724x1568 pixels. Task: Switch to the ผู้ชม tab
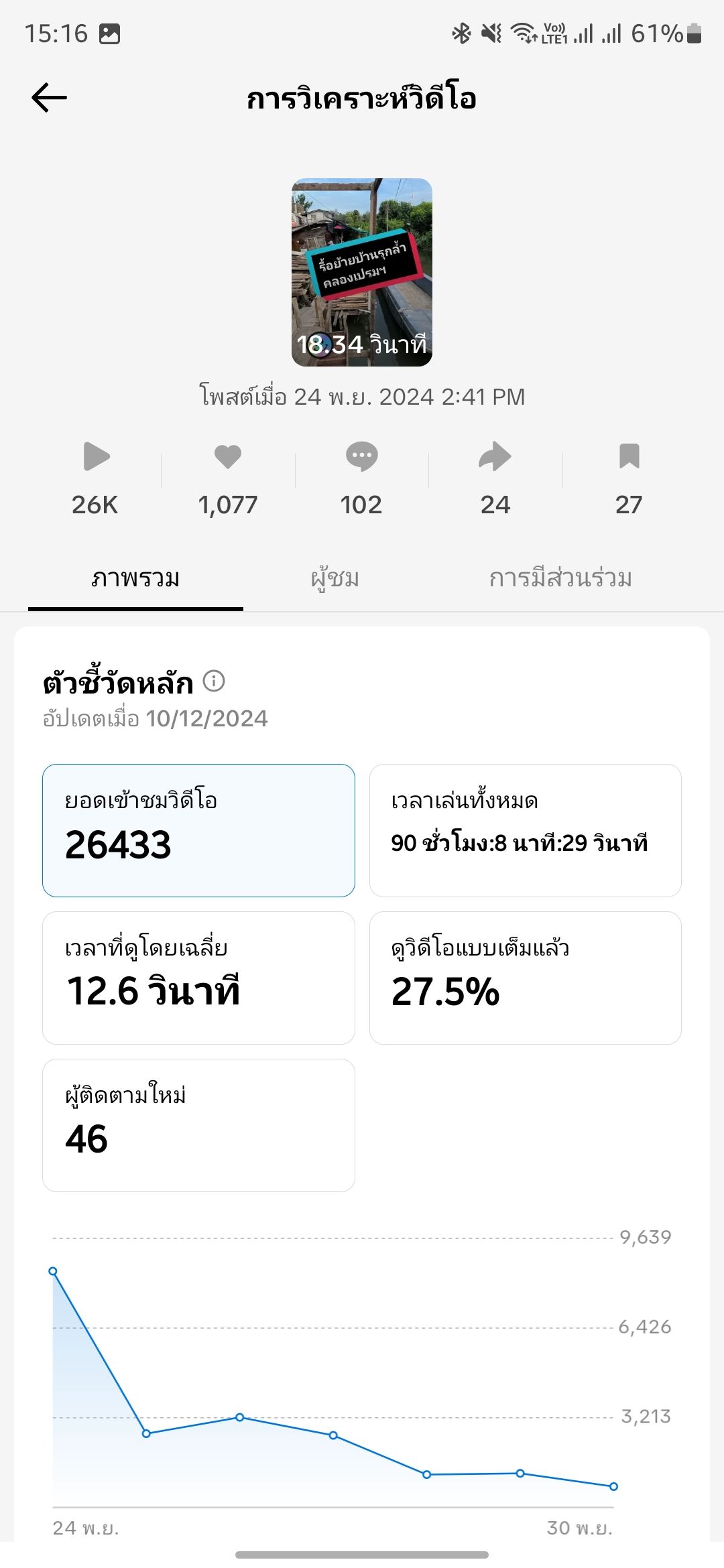[x=335, y=578]
